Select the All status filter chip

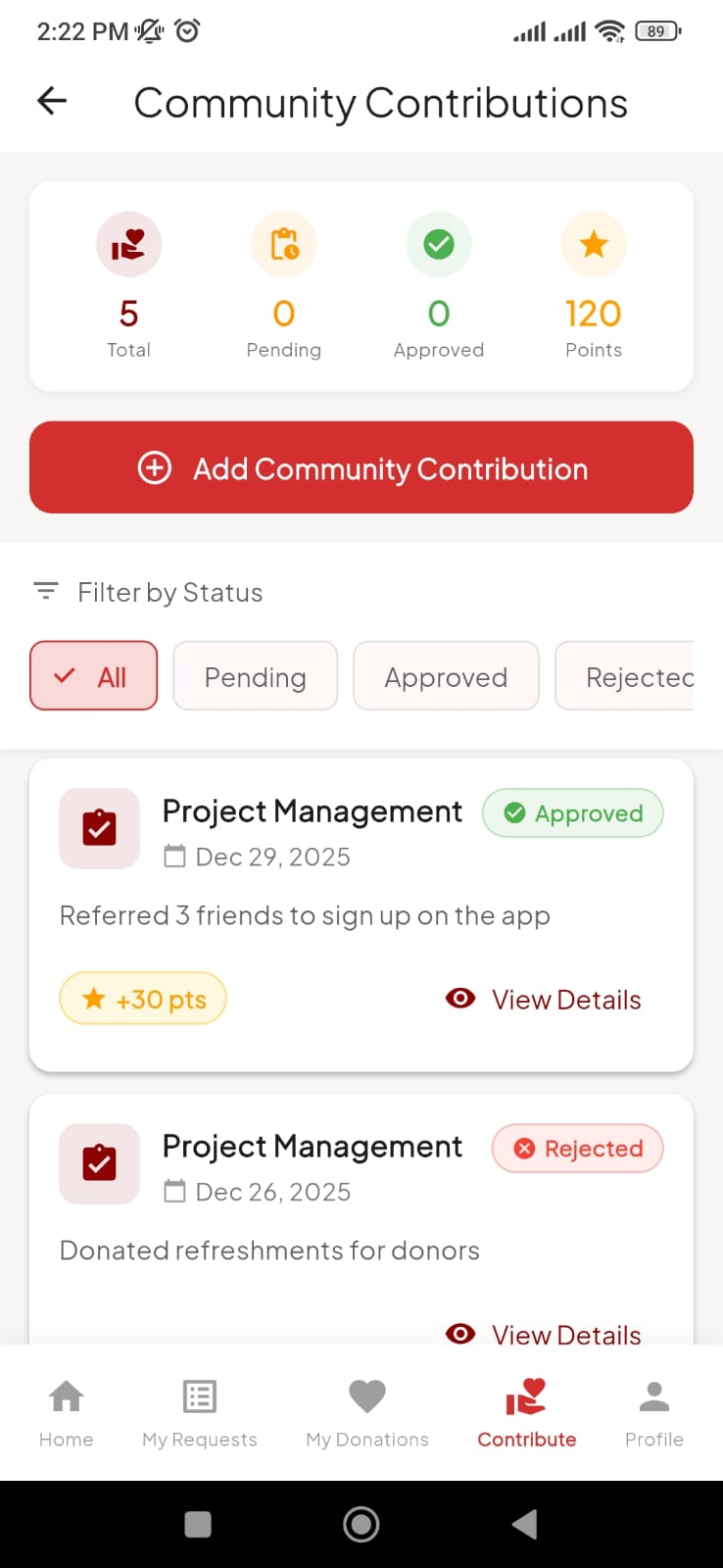pyautogui.click(x=93, y=675)
